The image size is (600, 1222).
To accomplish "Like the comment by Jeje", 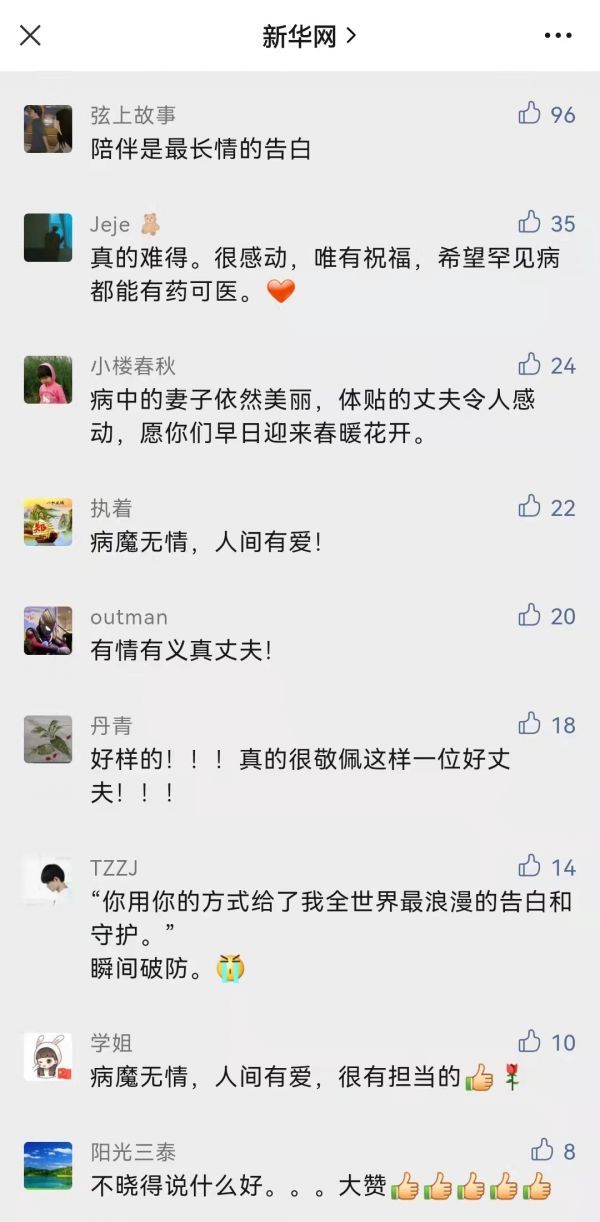I will pos(530,222).
